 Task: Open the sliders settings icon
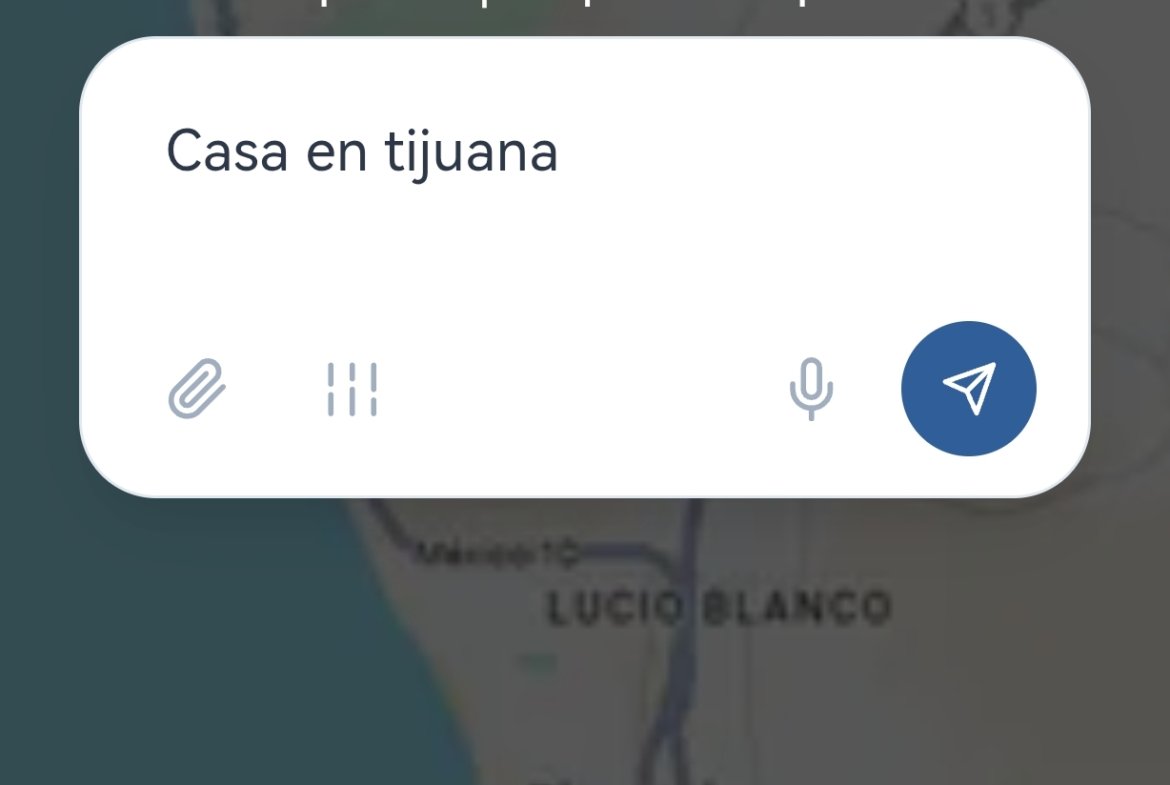tap(351, 388)
